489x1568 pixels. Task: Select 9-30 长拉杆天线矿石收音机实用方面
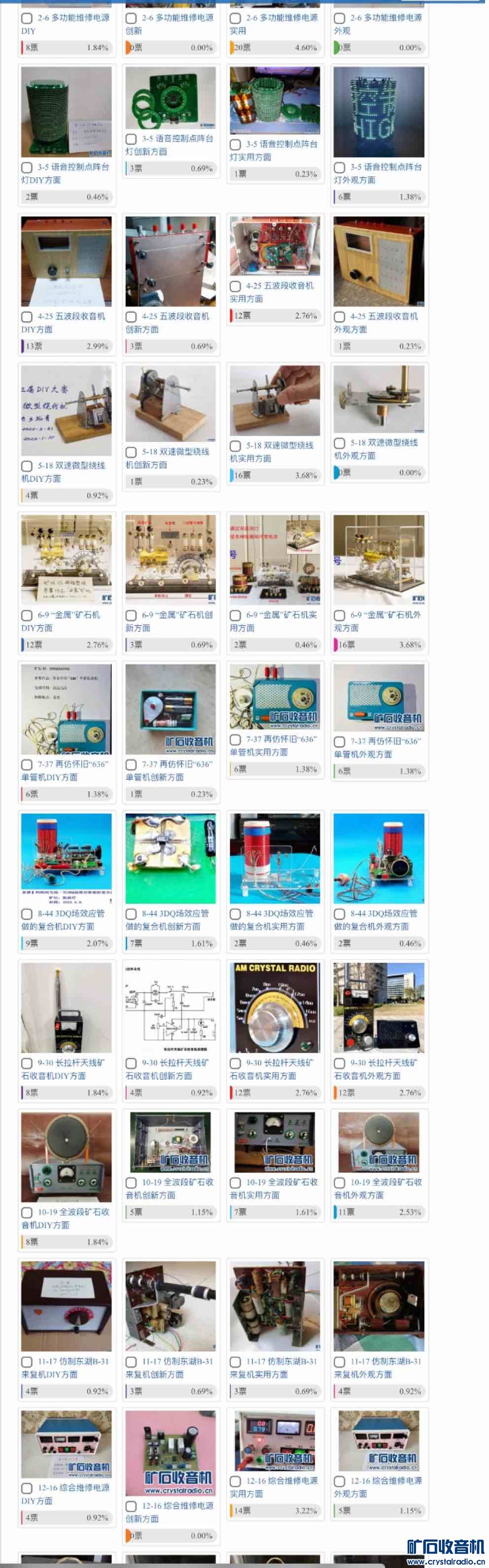[x=235, y=1064]
